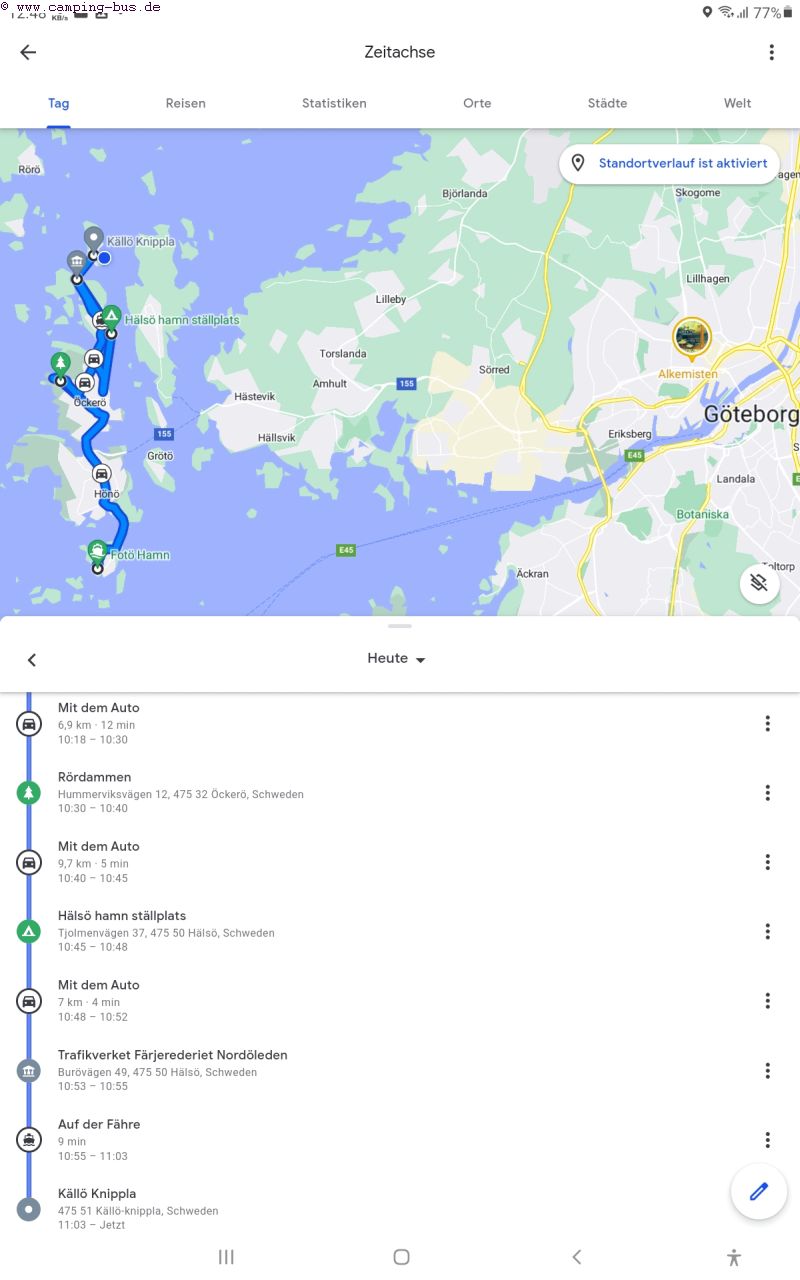Switch to the Reisen tab
Viewport: 800px width, 1280px height.
click(185, 103)
